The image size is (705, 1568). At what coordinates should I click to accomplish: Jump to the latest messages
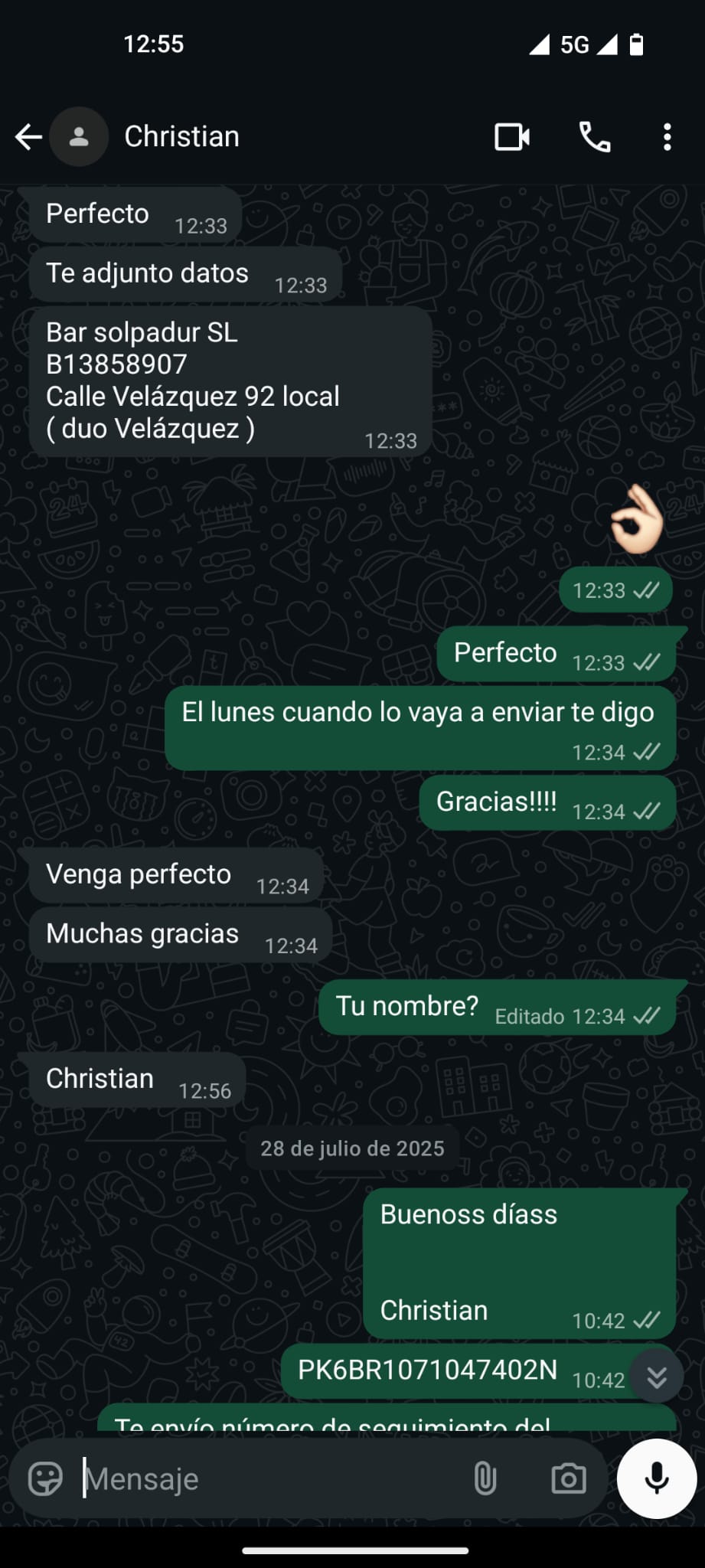[x=656, y=1377]
